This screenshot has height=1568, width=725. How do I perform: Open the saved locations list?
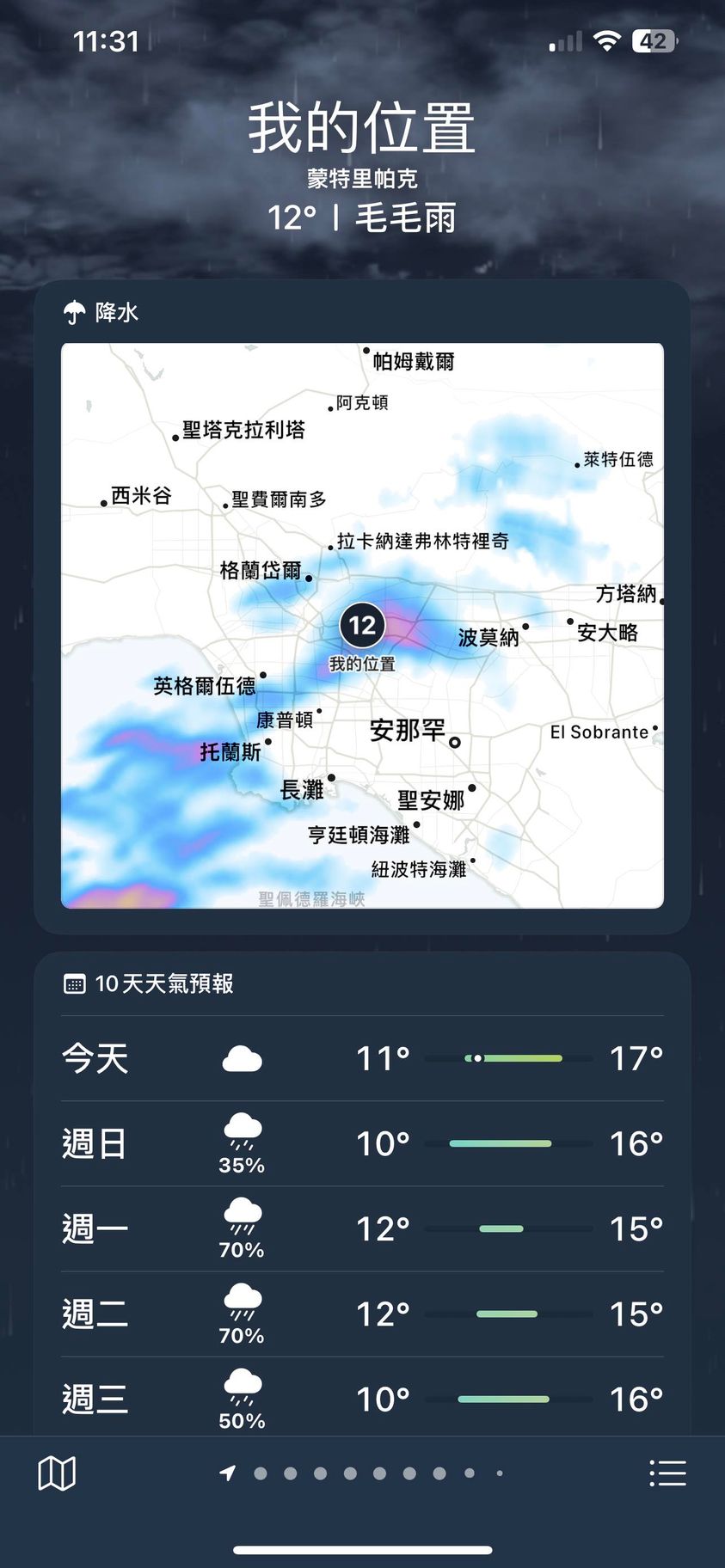click(x=667, y=1473)
